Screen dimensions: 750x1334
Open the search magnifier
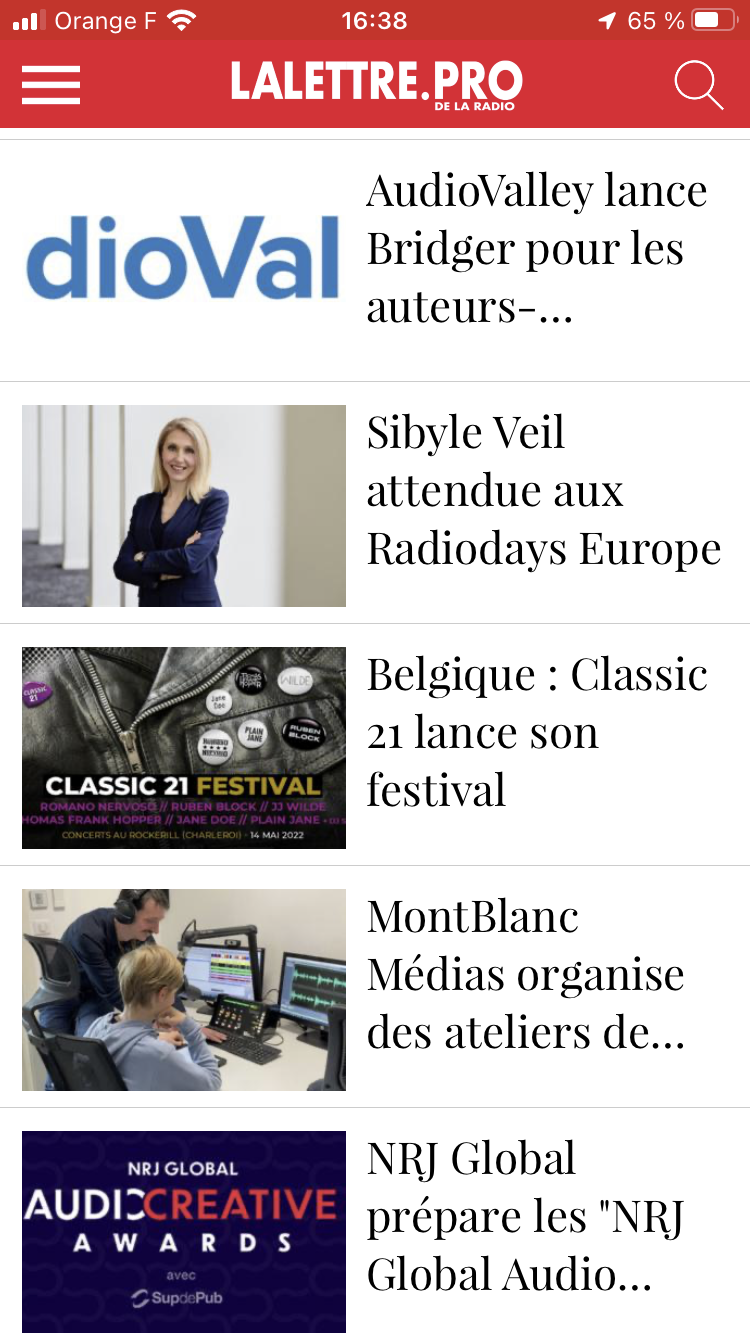point(698,85)
